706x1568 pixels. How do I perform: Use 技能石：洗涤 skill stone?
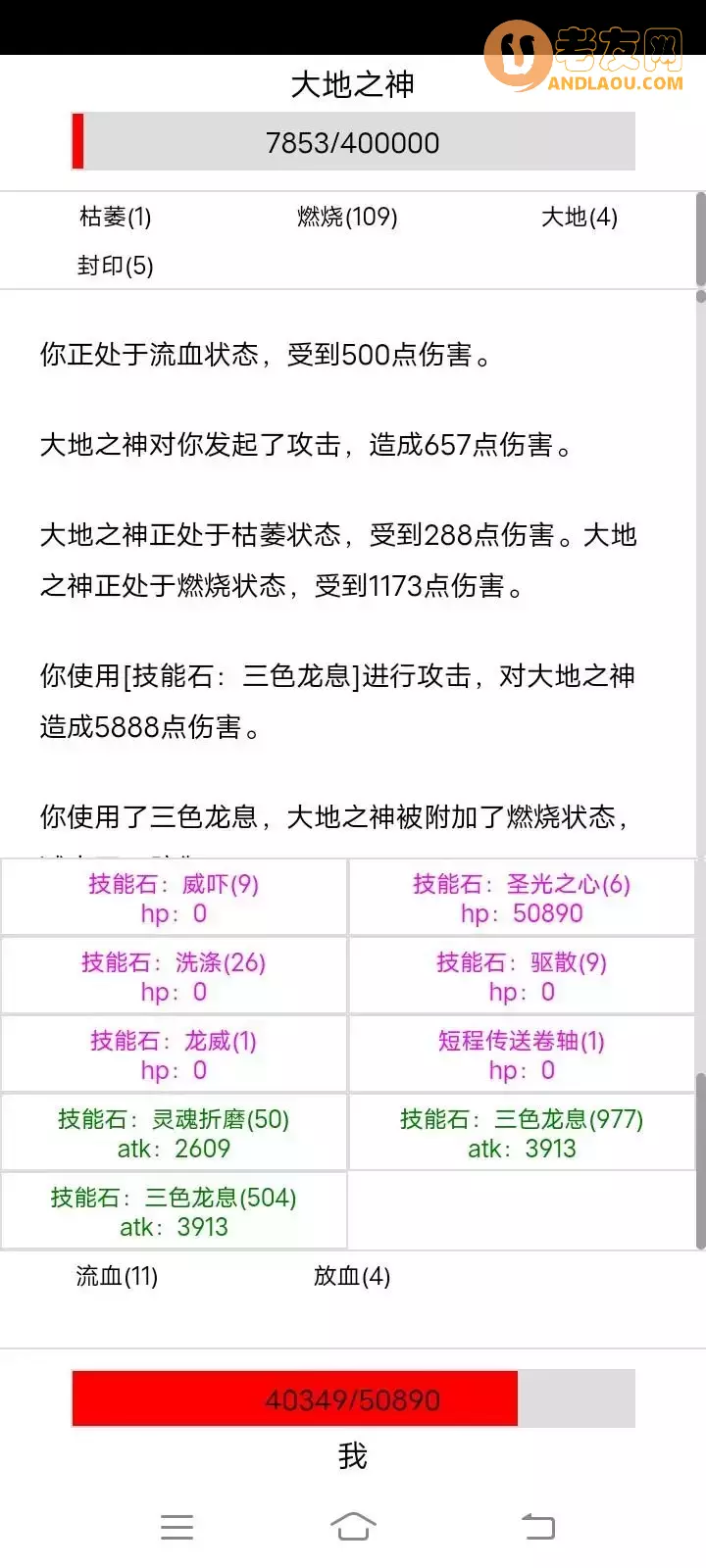[x=174, y=975]
